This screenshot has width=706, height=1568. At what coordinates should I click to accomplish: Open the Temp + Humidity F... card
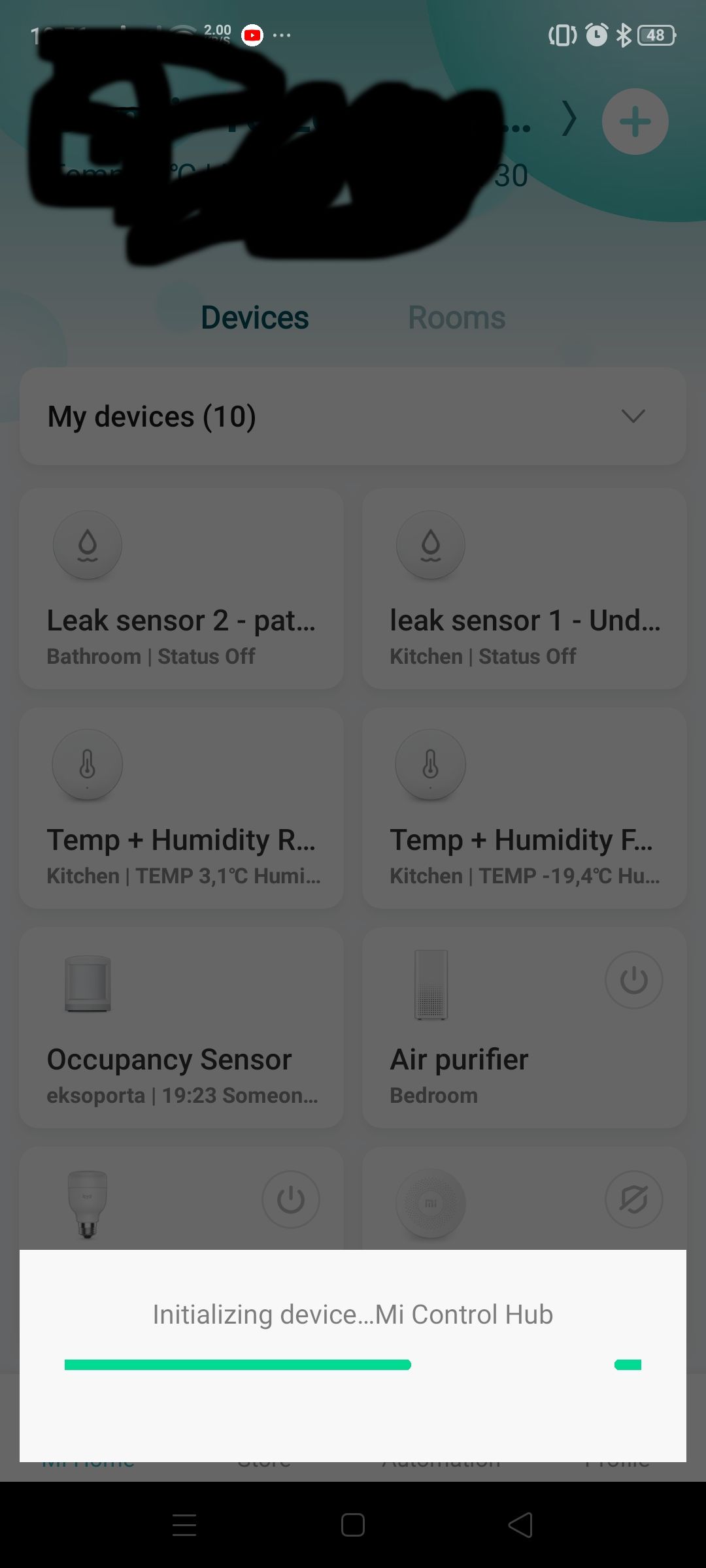(x=524, y=808)
